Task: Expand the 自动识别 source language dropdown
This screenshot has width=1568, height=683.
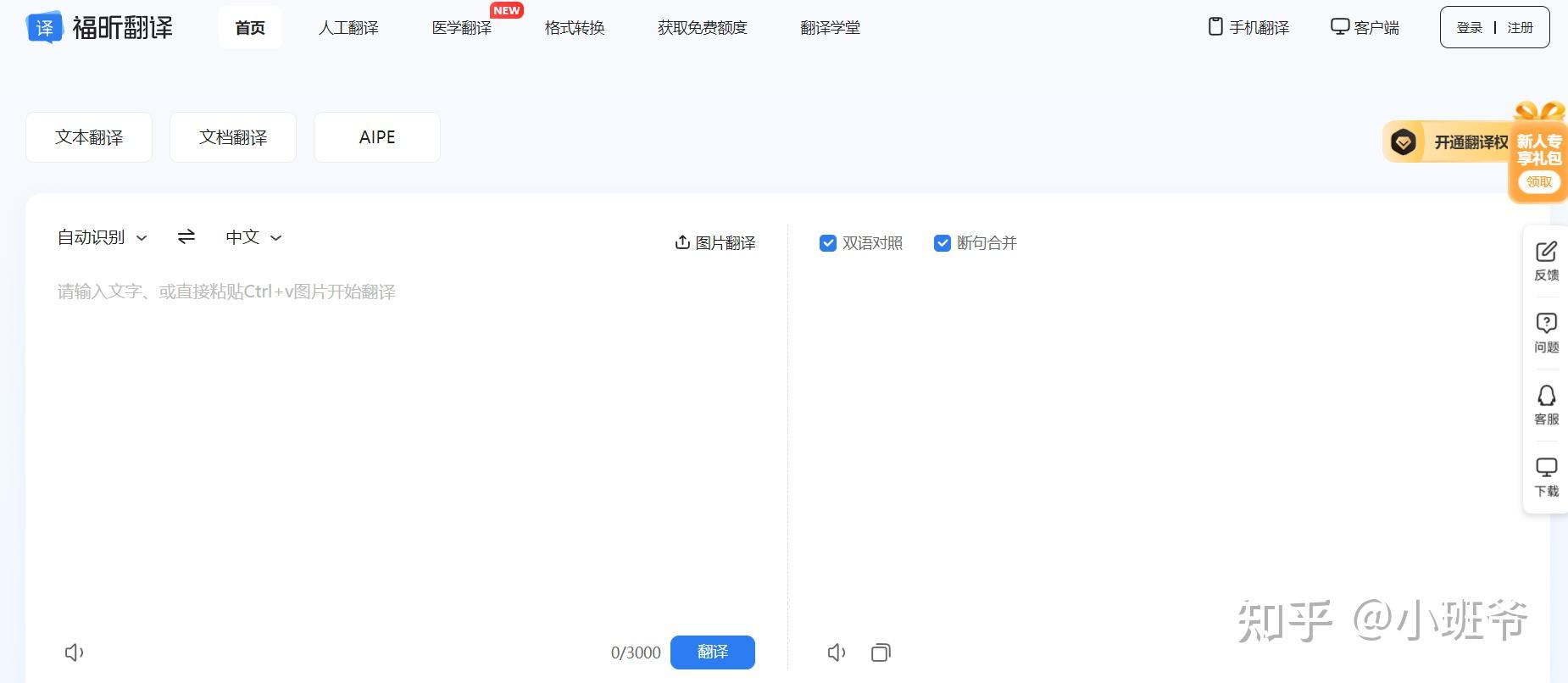Action: pyautogui.click(x=102, y=238)
